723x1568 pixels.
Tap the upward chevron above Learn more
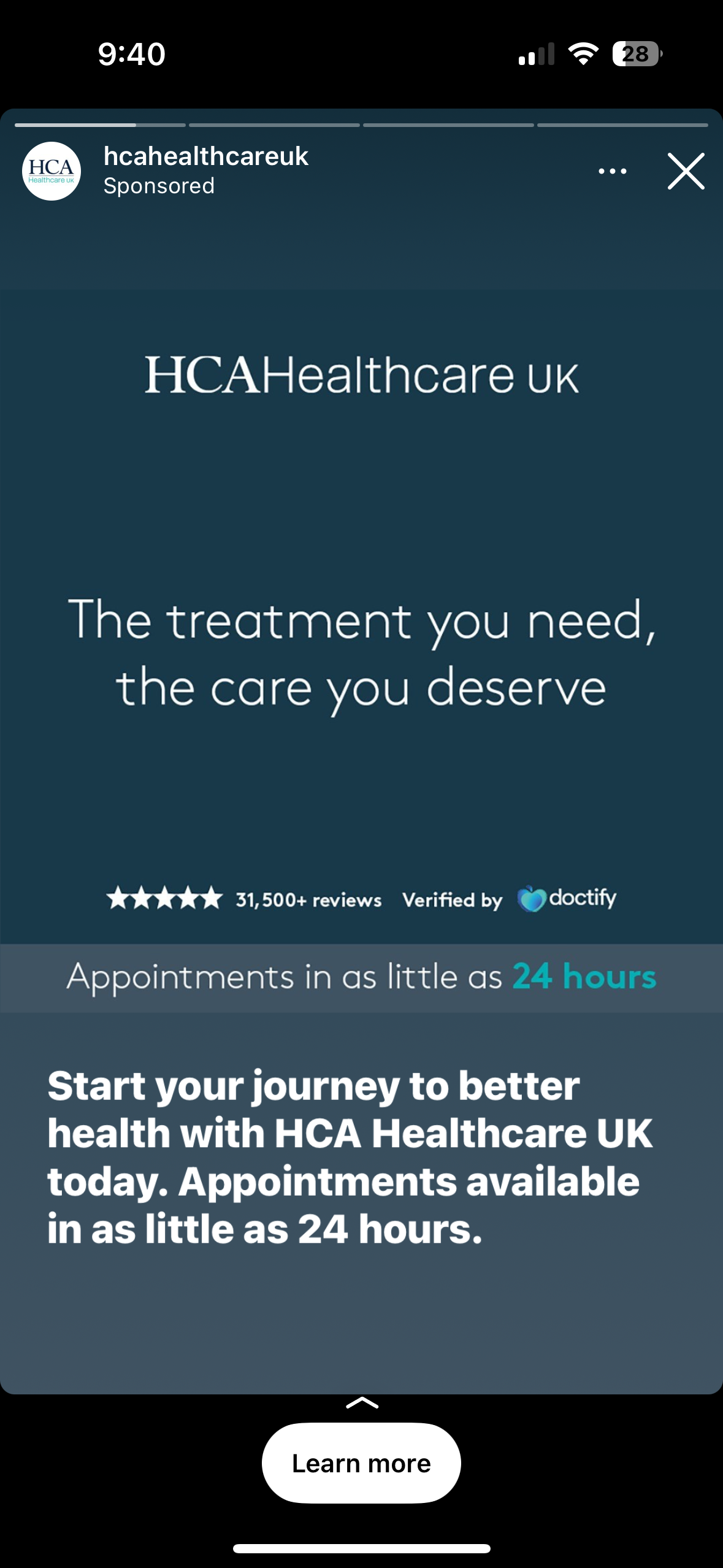[362, 1403]
